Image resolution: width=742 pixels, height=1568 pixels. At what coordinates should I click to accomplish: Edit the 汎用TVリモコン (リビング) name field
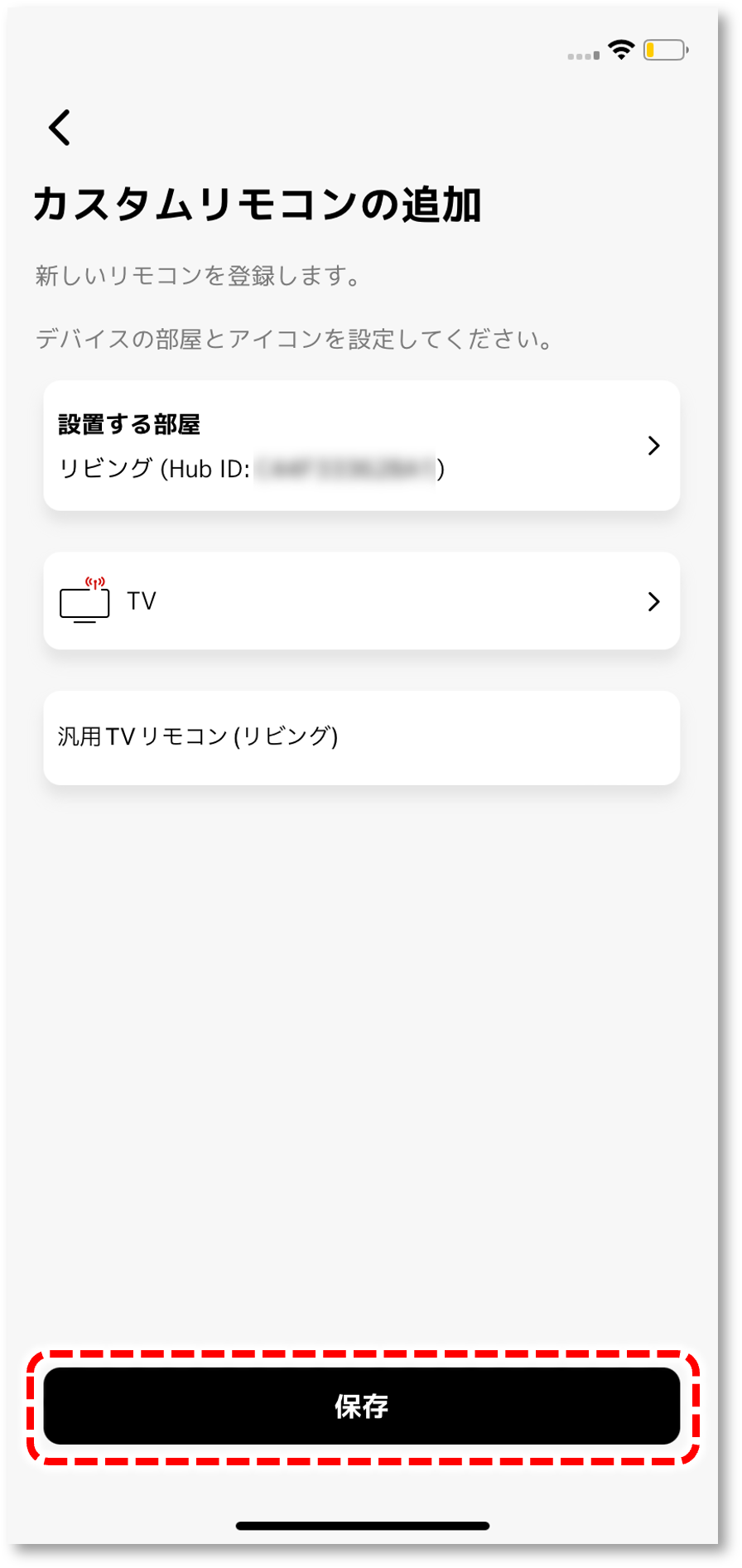[x=361, y=736]
